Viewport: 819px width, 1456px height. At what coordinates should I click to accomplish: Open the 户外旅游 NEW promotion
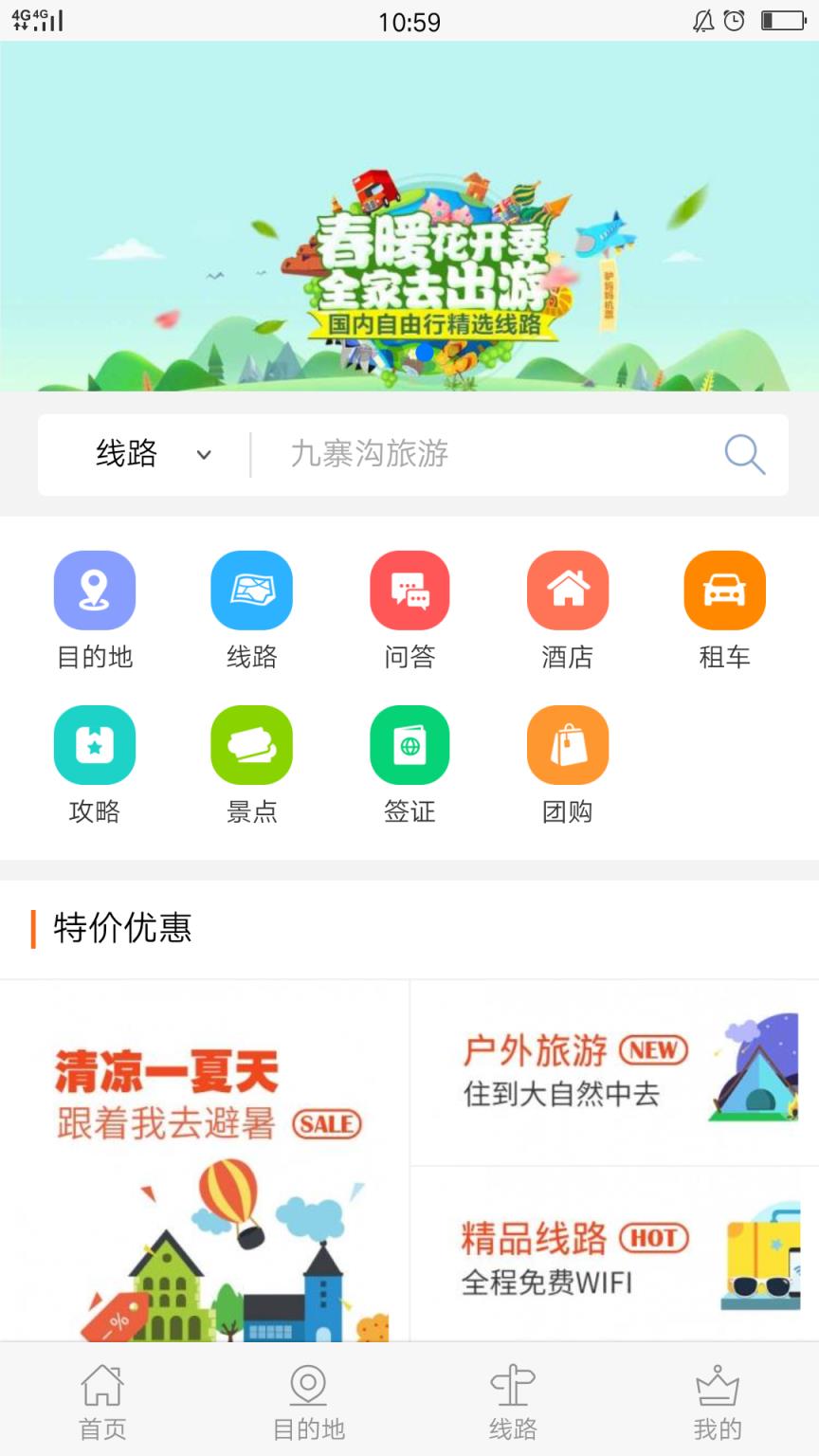614,1069
